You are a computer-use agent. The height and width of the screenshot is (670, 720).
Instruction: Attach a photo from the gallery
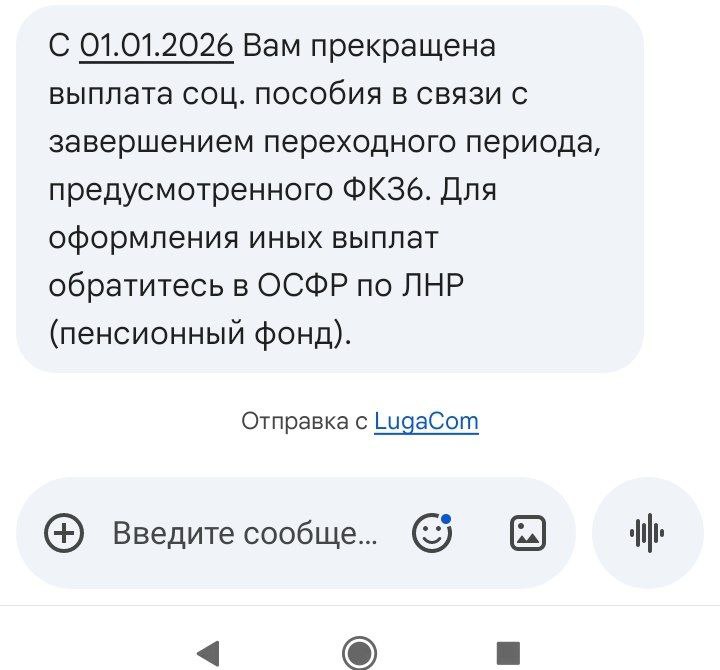click(528, 533)
